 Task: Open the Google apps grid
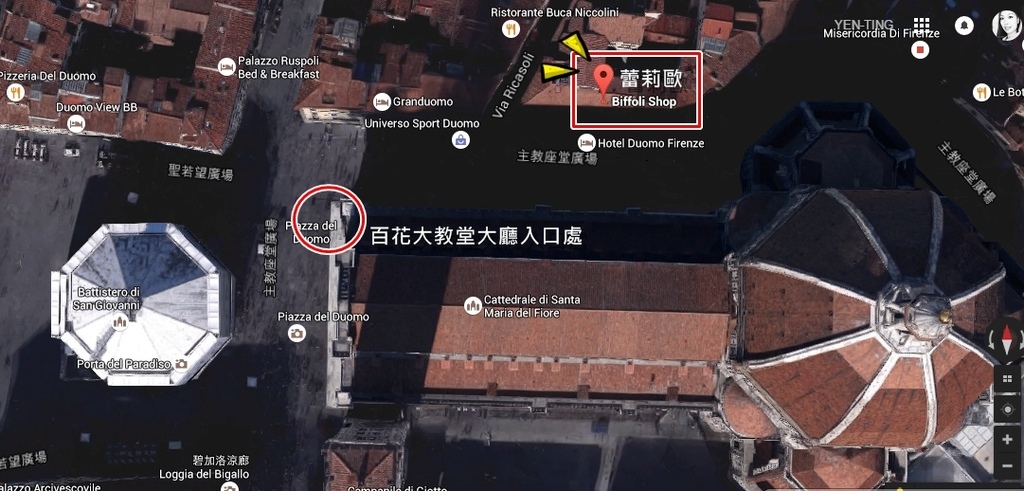pos(921,25)
